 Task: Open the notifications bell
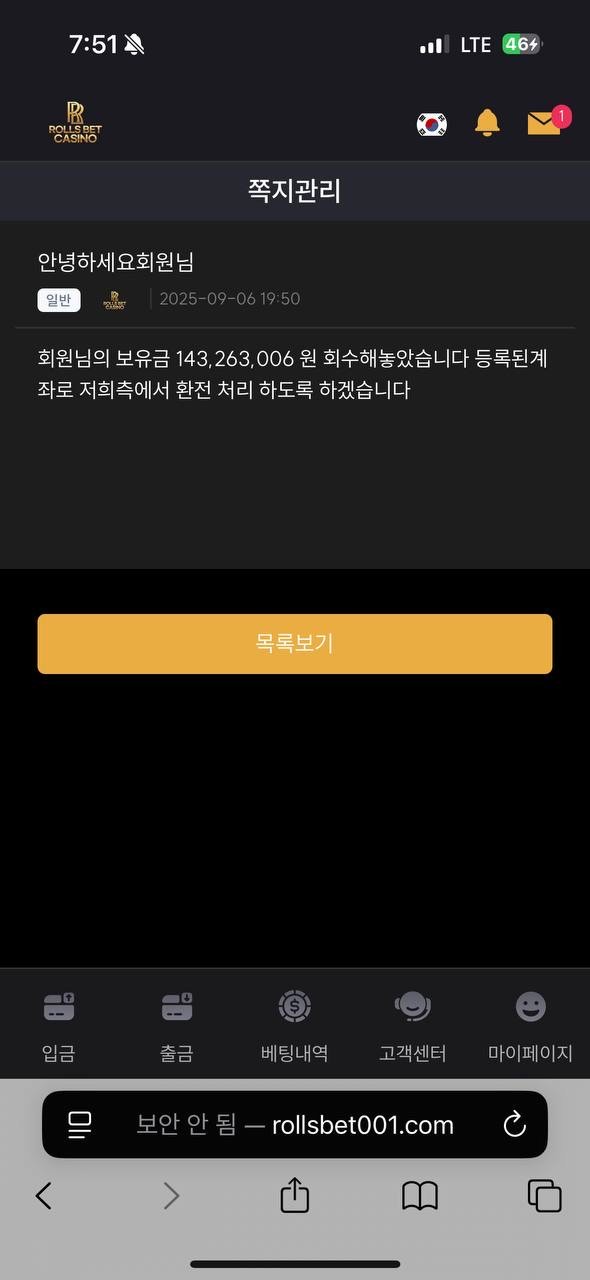pyautogui.click(x=487, y=123)
